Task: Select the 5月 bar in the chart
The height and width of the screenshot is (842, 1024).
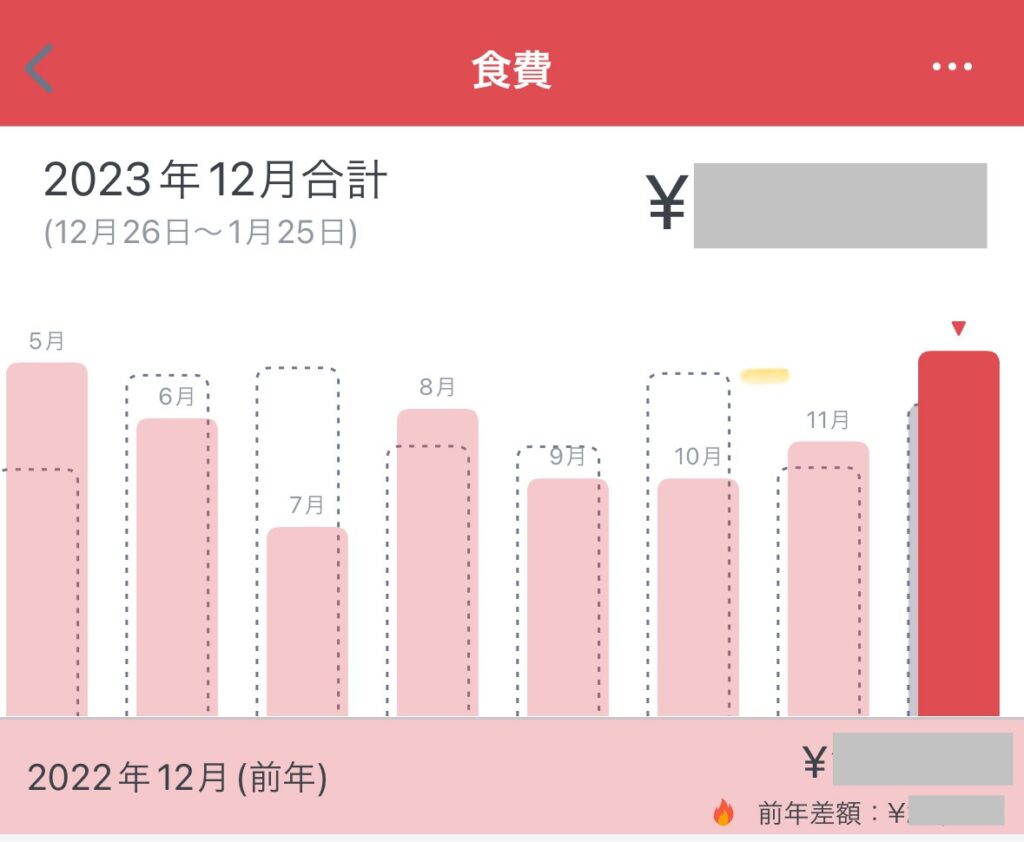Action: [x=47, y=540]
